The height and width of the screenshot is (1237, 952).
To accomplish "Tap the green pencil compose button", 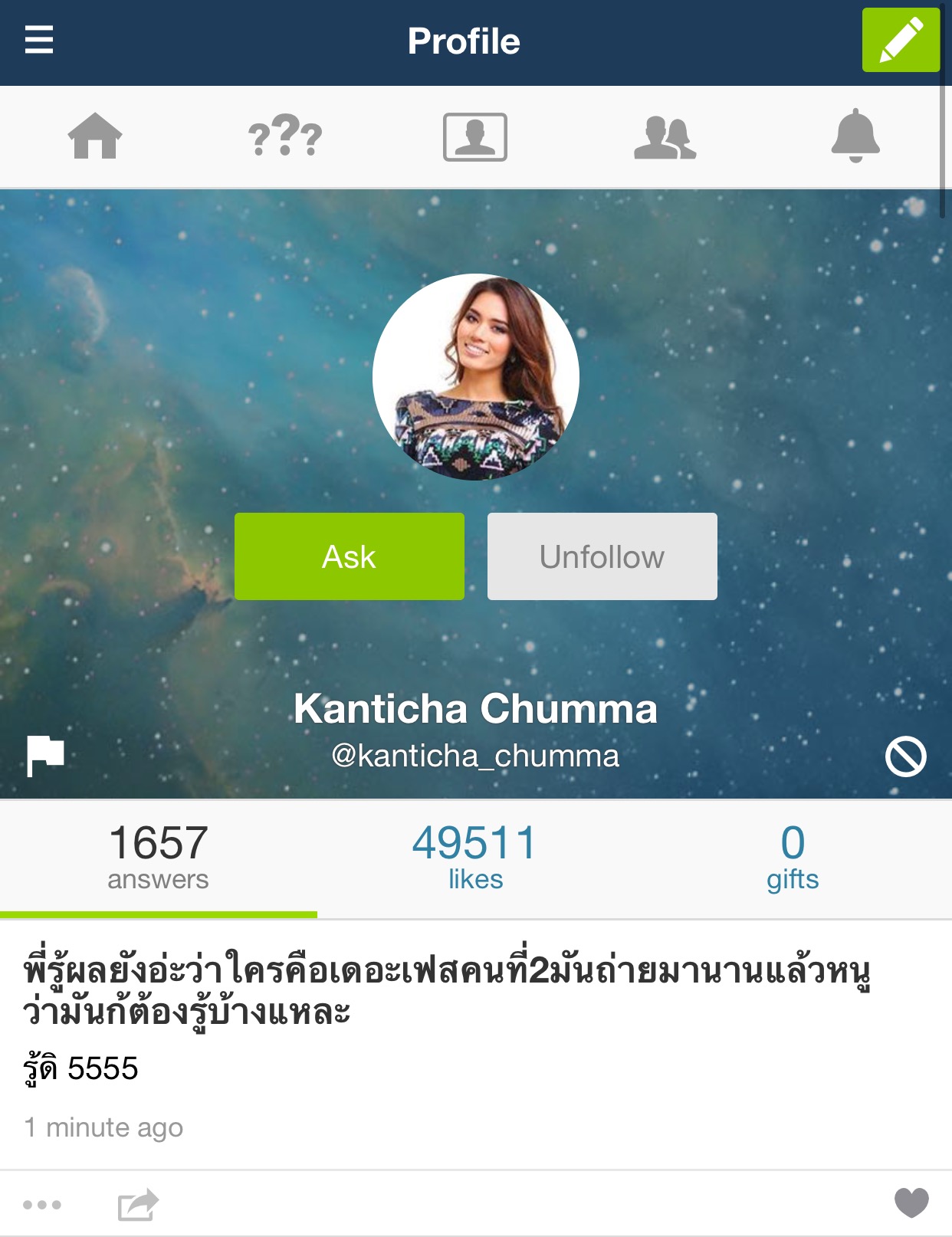I will [901, 40].
